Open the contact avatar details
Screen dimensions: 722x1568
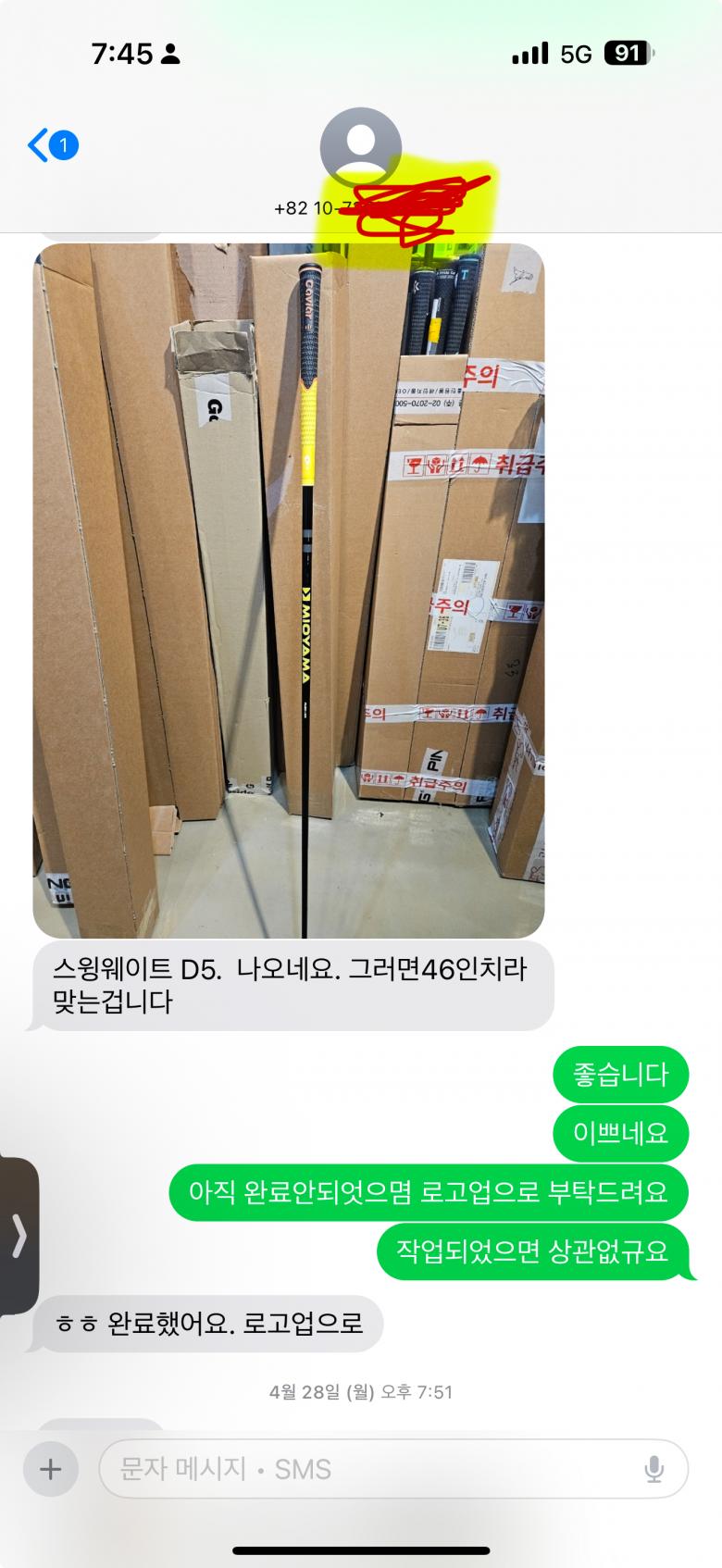[x=360, y=148]
